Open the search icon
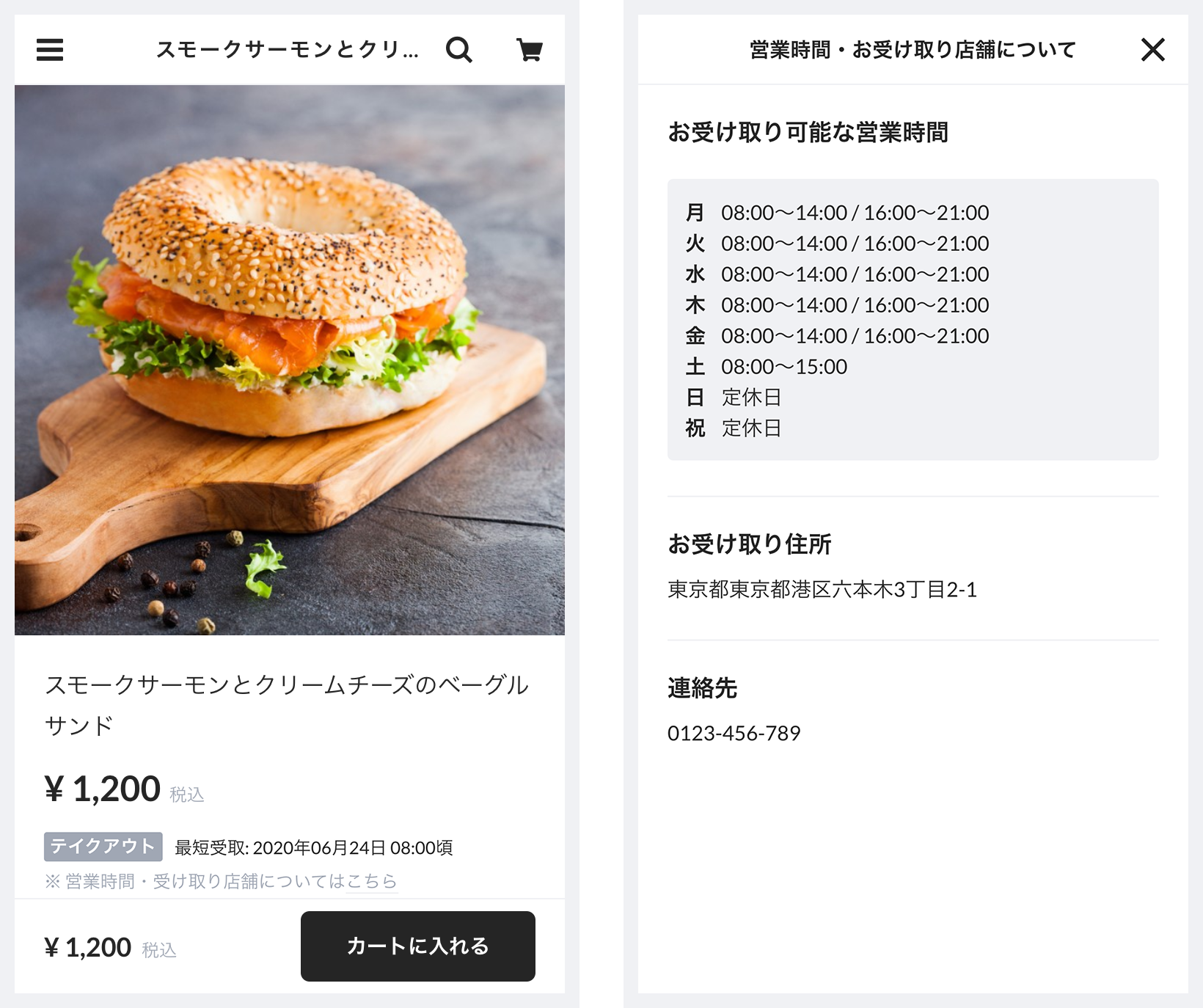Viewport: 1203px width, 1008px height. 458,50
